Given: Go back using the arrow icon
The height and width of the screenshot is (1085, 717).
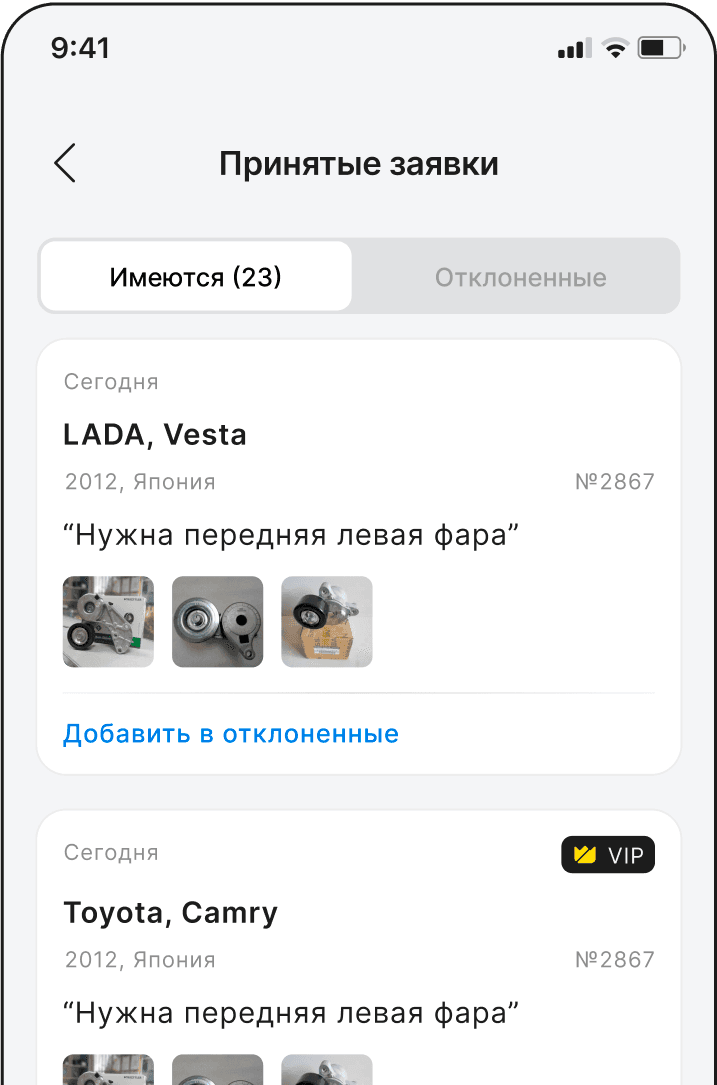Looking at the screenshot, I should (65, 163).
